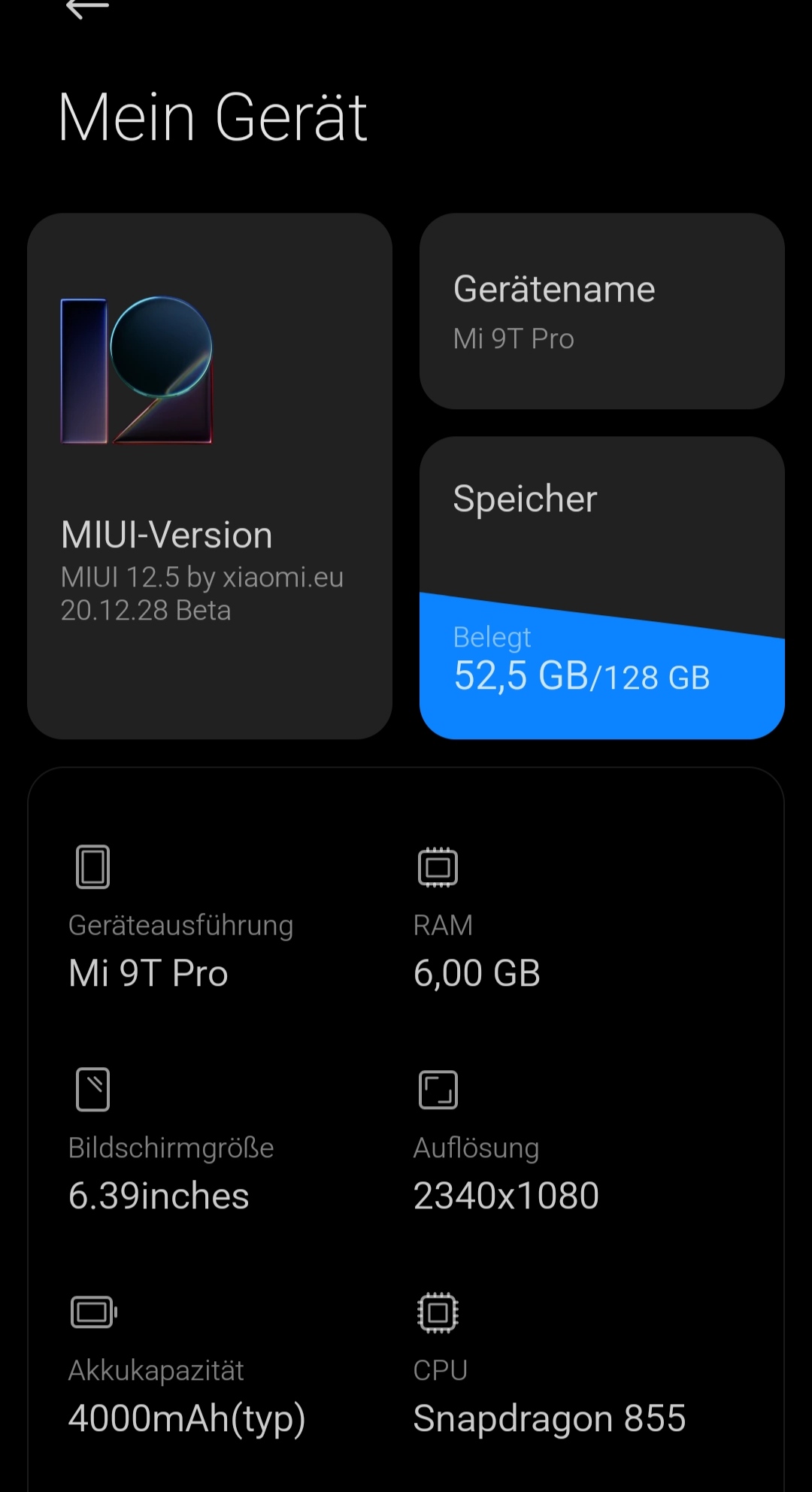
Task: Open the Gerätename card
Action: pyautogui.click(x=601, y=311)
